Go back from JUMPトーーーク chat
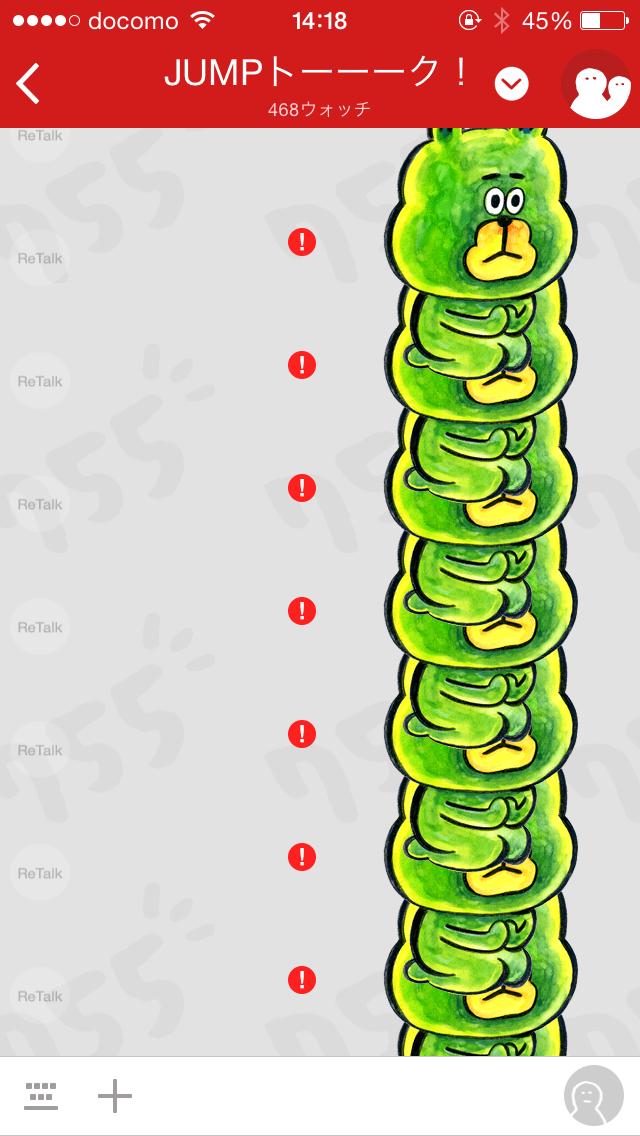640x1136 pixels. point(29,83)
